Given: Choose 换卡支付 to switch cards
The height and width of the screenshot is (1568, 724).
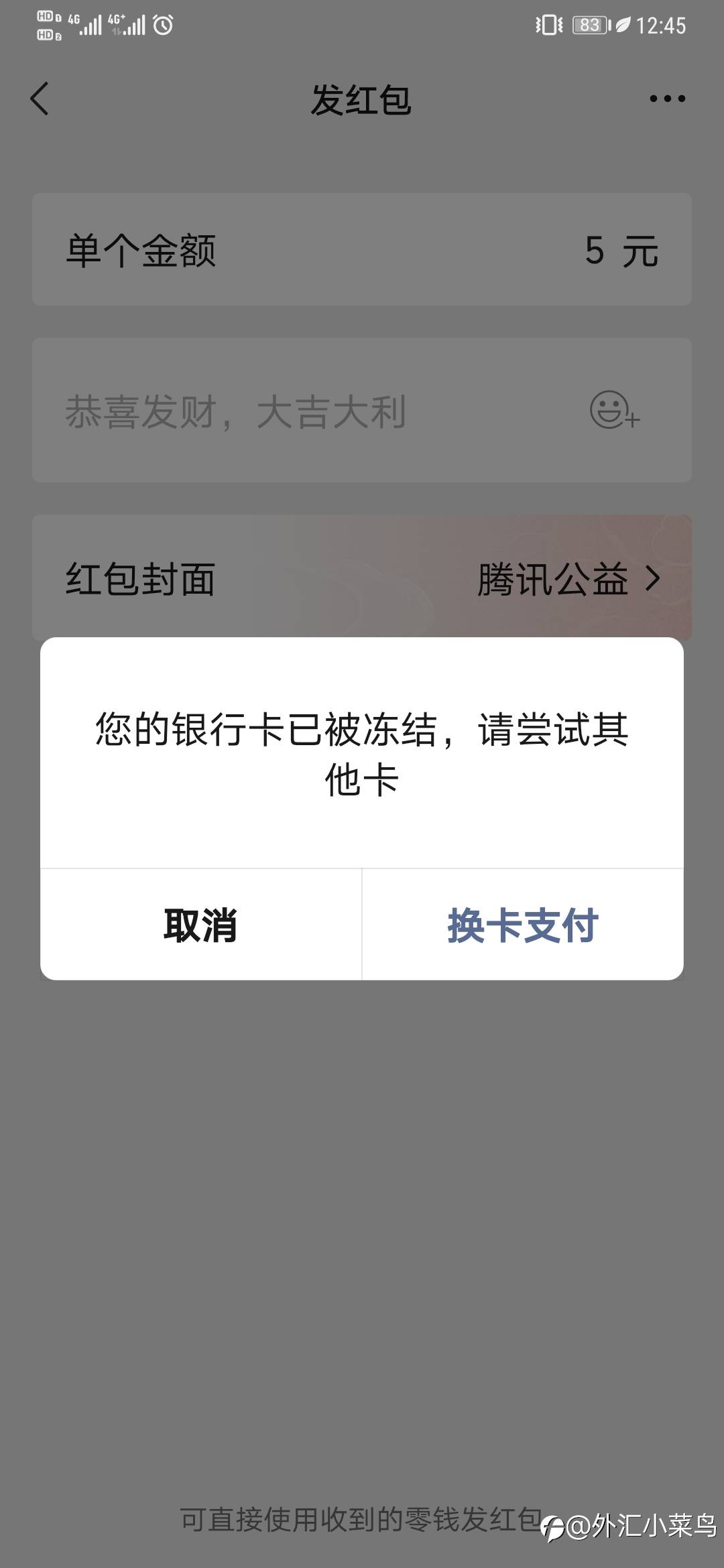Looking at the screenshot, I should pos(522,925).
